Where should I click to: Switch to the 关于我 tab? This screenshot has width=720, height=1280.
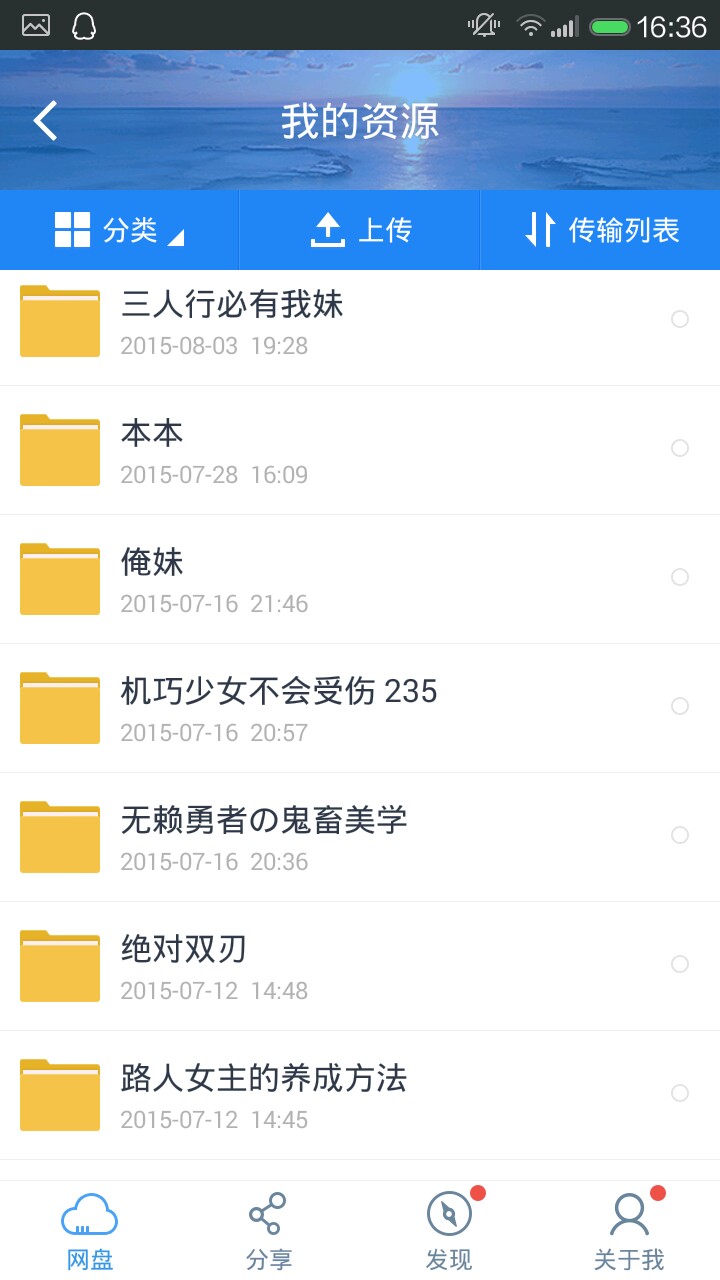(x=629, y=1231)
